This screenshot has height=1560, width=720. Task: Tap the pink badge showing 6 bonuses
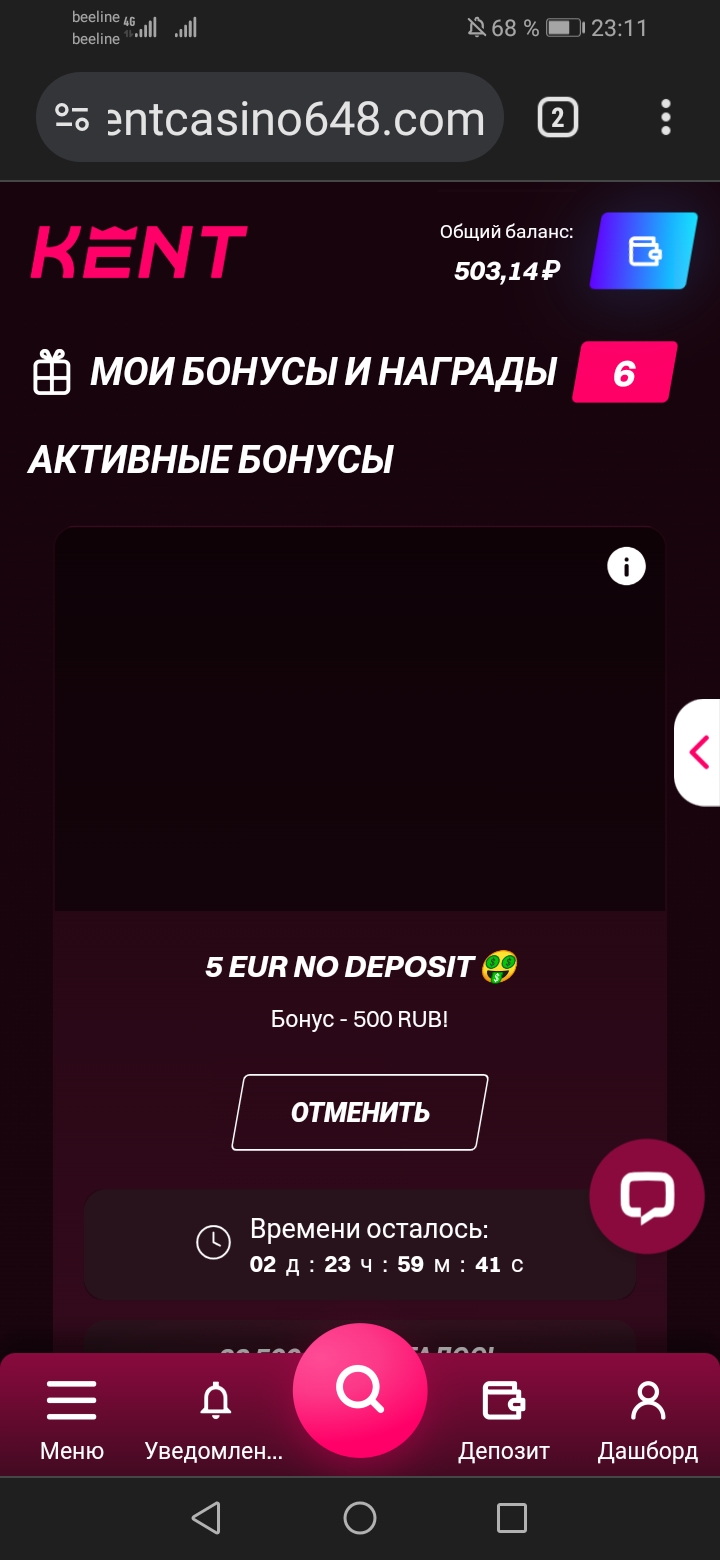tap(626, 371)
